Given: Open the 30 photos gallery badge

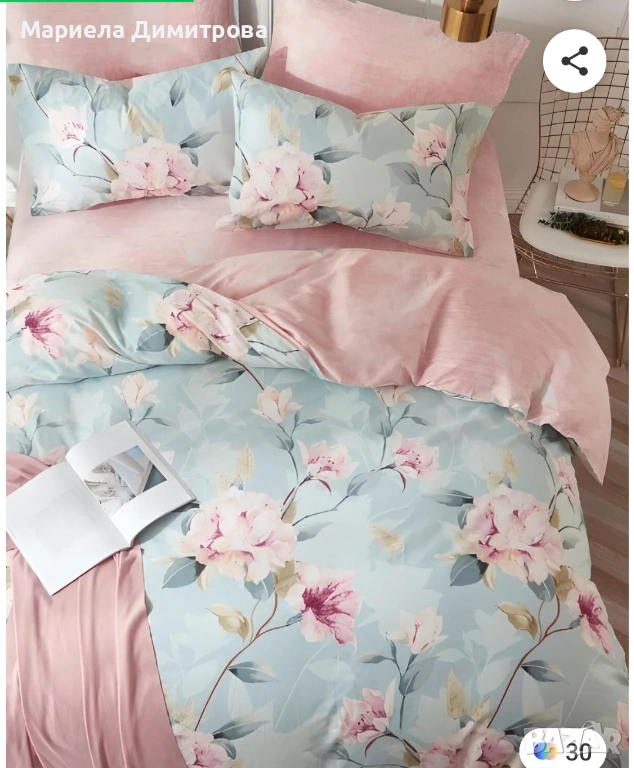Looking at the screenshot, I should tap(563, 749).
